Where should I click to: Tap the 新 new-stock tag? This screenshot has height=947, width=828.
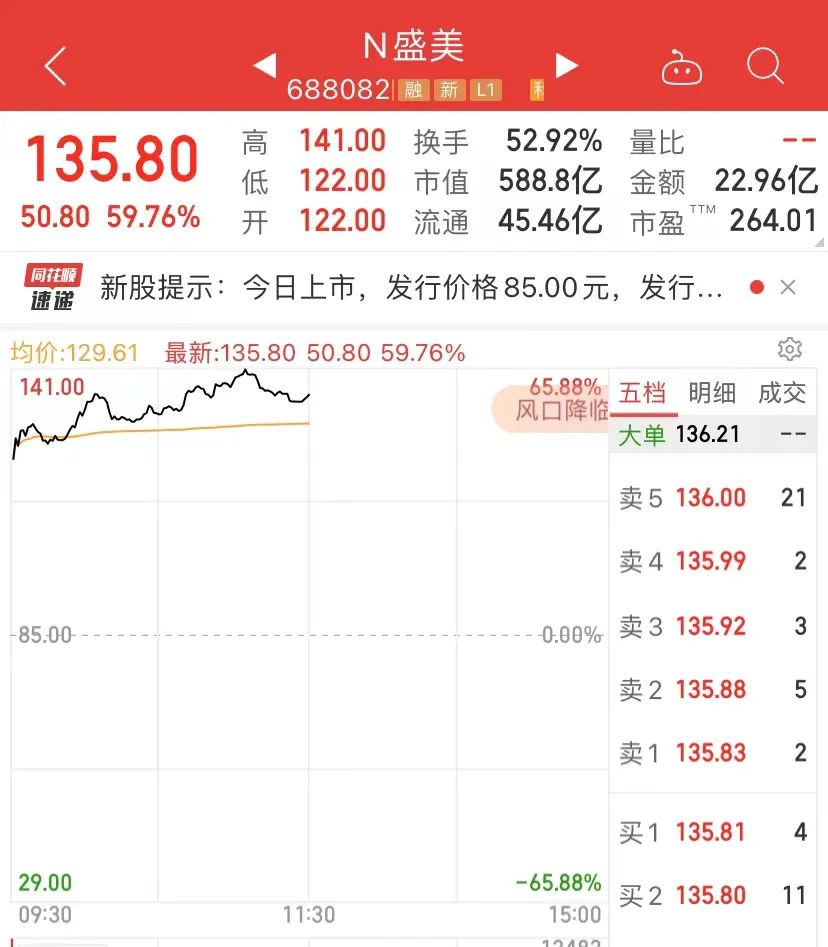[450, 90]
